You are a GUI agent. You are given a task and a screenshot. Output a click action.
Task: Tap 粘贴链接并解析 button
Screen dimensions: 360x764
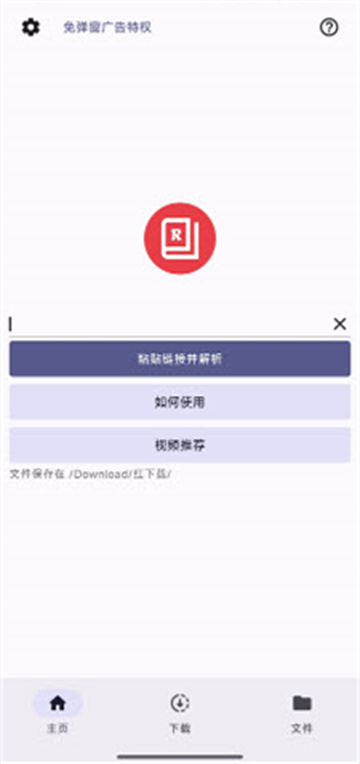180,359
